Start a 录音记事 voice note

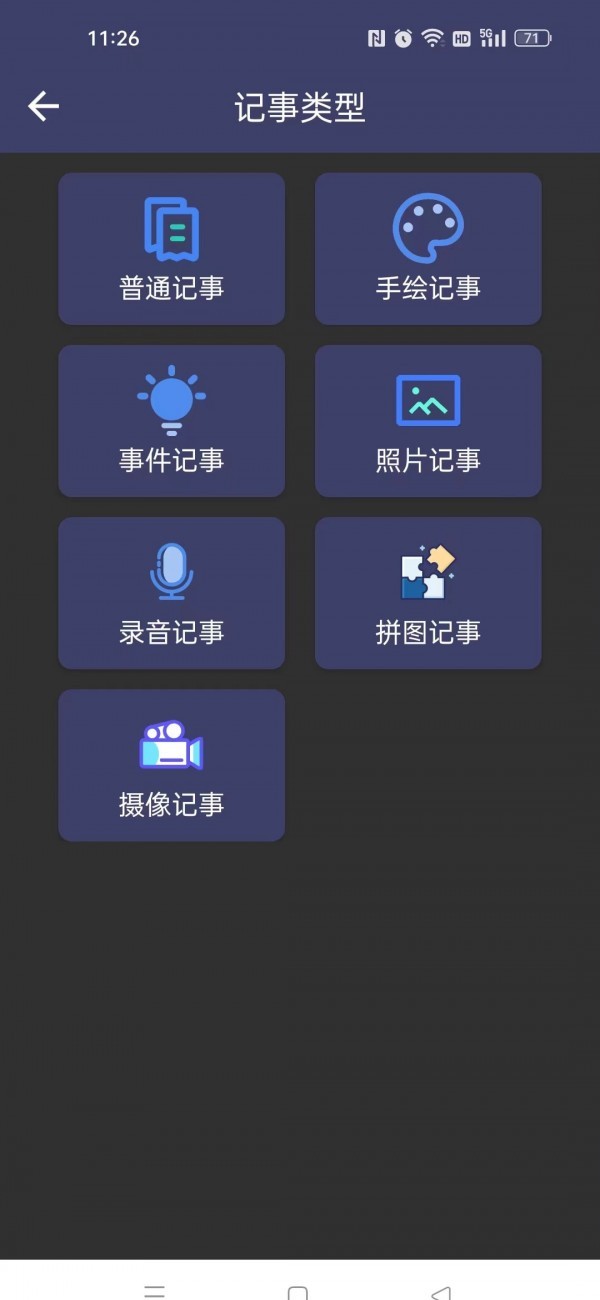pyautogui.click(x=171, y=593)
